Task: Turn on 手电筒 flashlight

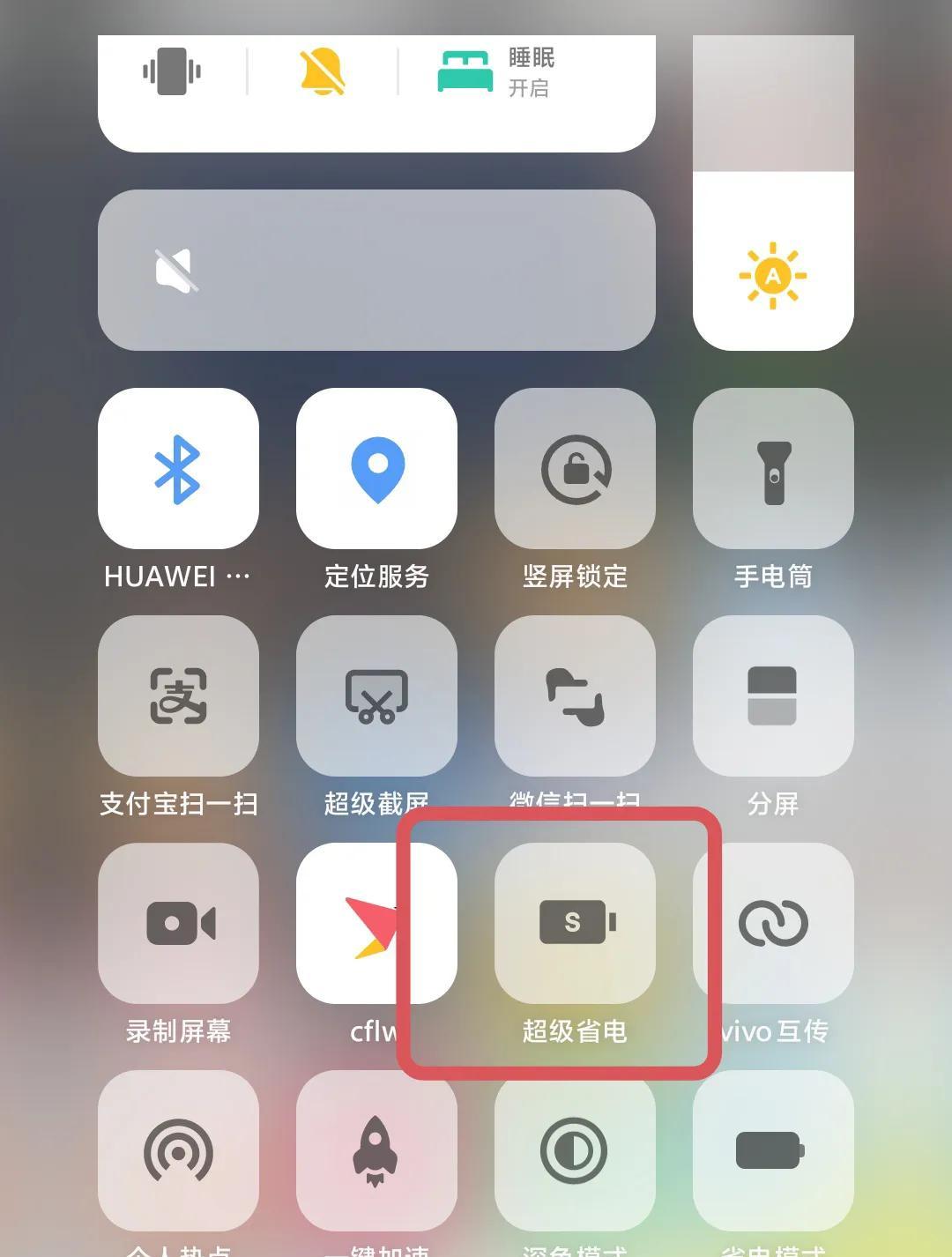Action: click(773, 469)
